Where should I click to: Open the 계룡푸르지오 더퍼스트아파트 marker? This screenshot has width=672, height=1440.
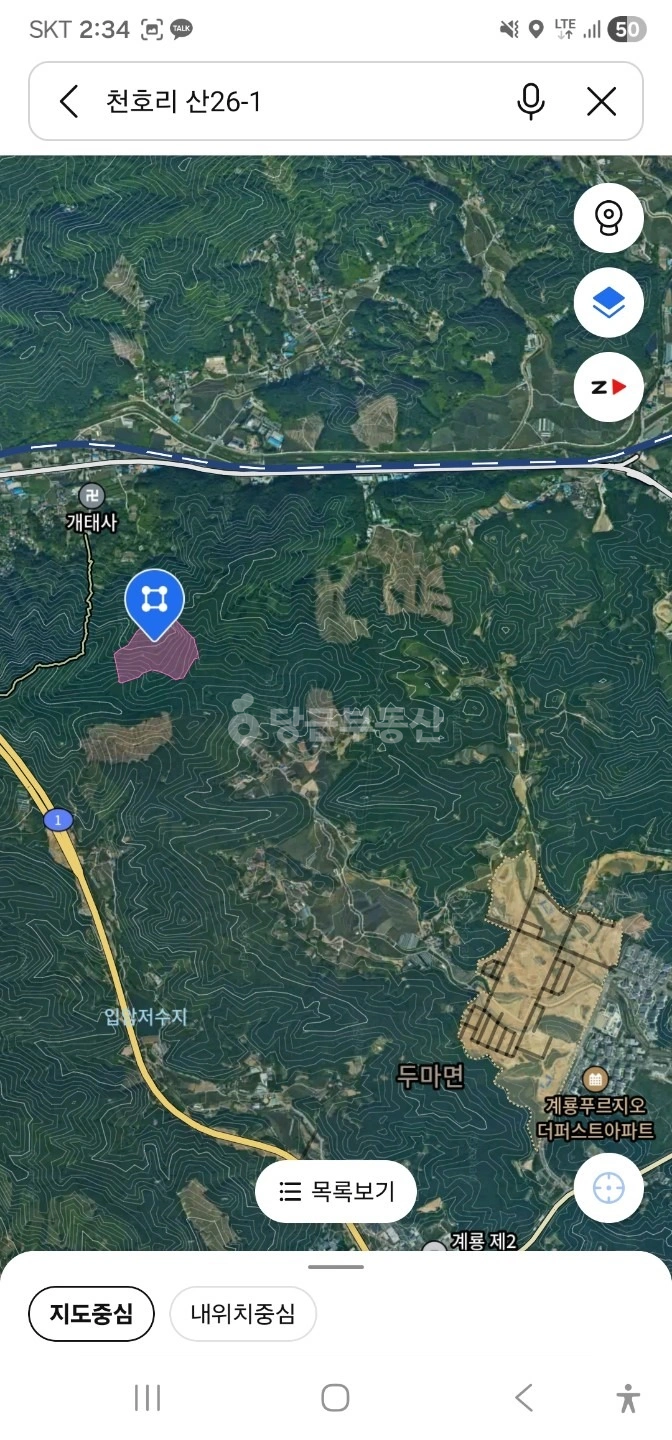pos(595,1079)
